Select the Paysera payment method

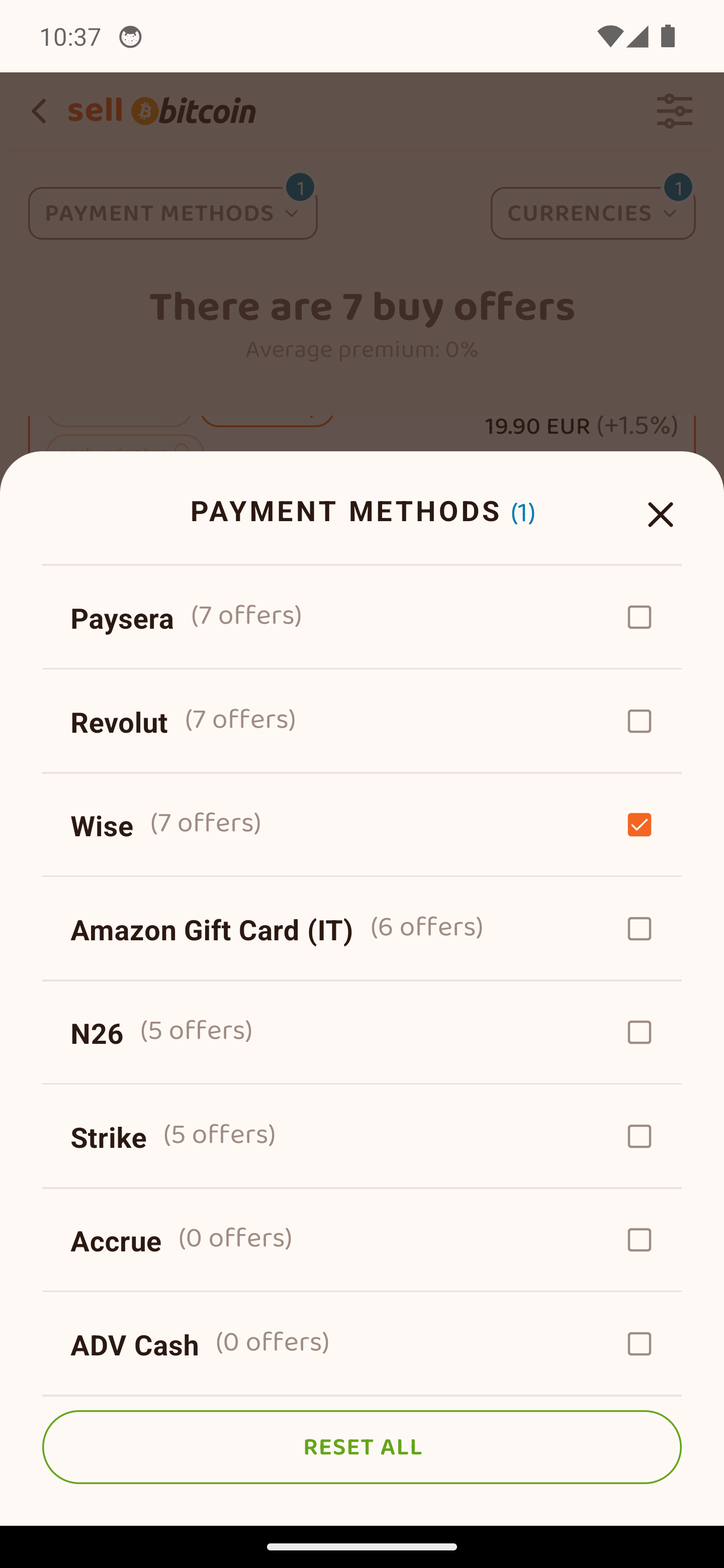(639, 617)
